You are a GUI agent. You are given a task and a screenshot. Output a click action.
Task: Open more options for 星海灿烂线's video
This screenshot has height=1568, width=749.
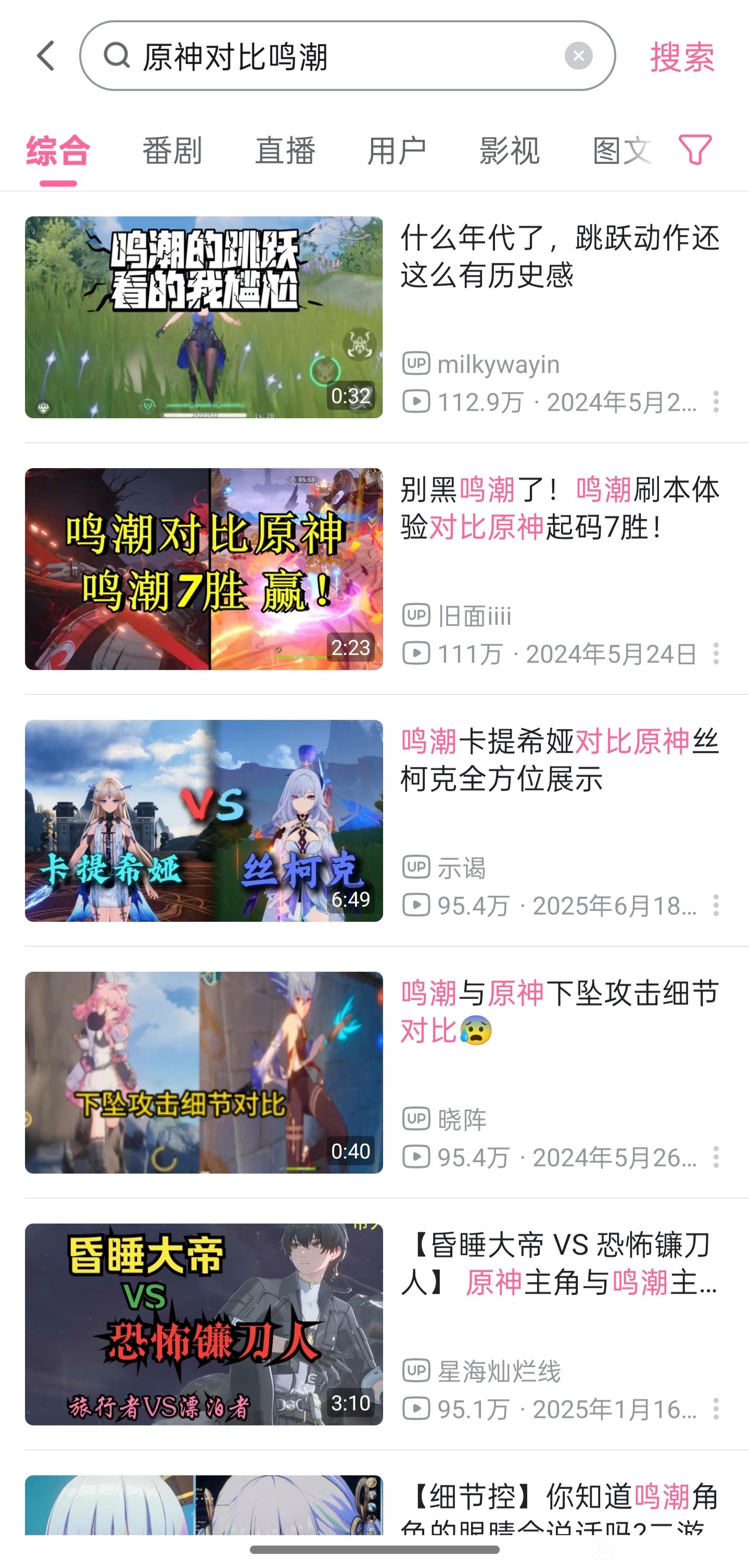pyautogui.click(x=716, y=1408)
